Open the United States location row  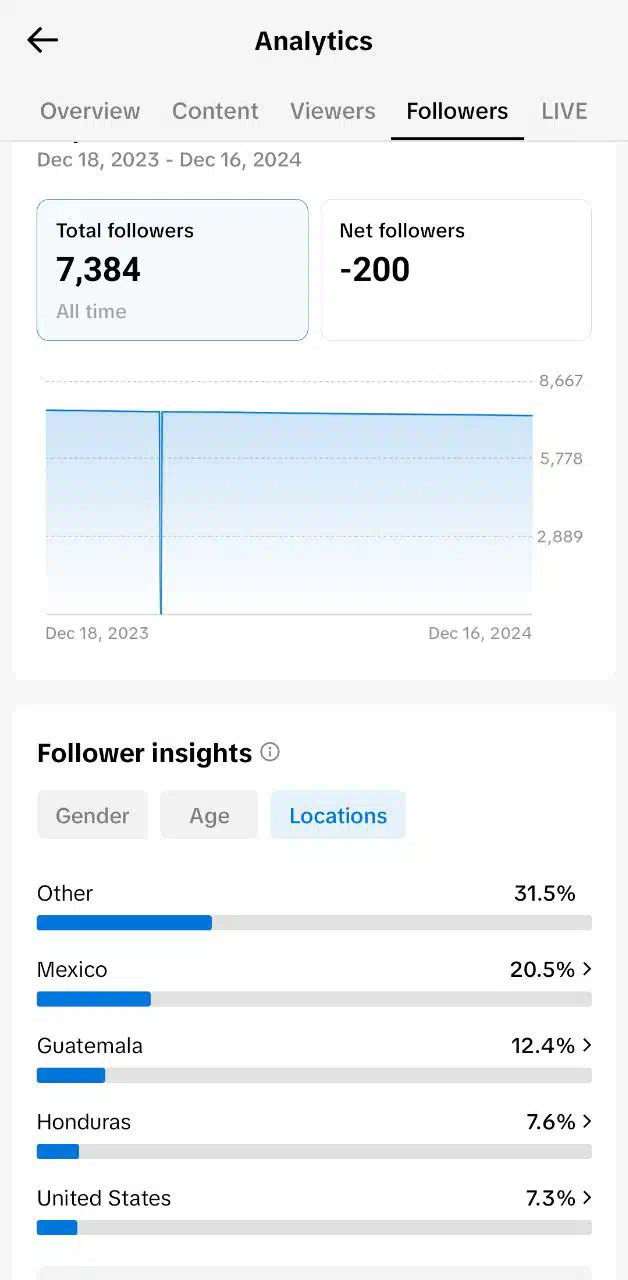point(314,1210)
